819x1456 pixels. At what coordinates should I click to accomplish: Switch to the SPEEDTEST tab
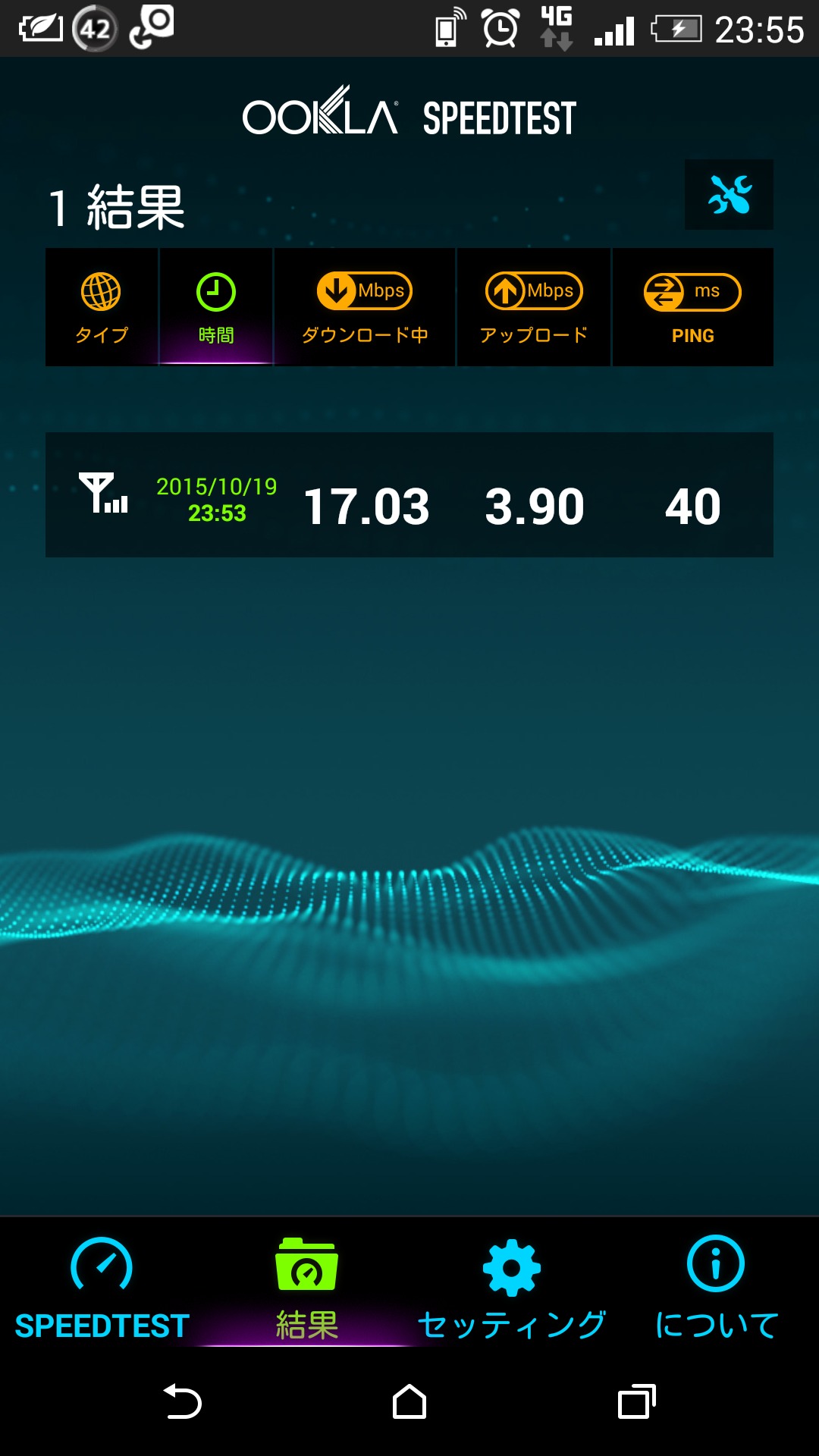click(102, 1288)
